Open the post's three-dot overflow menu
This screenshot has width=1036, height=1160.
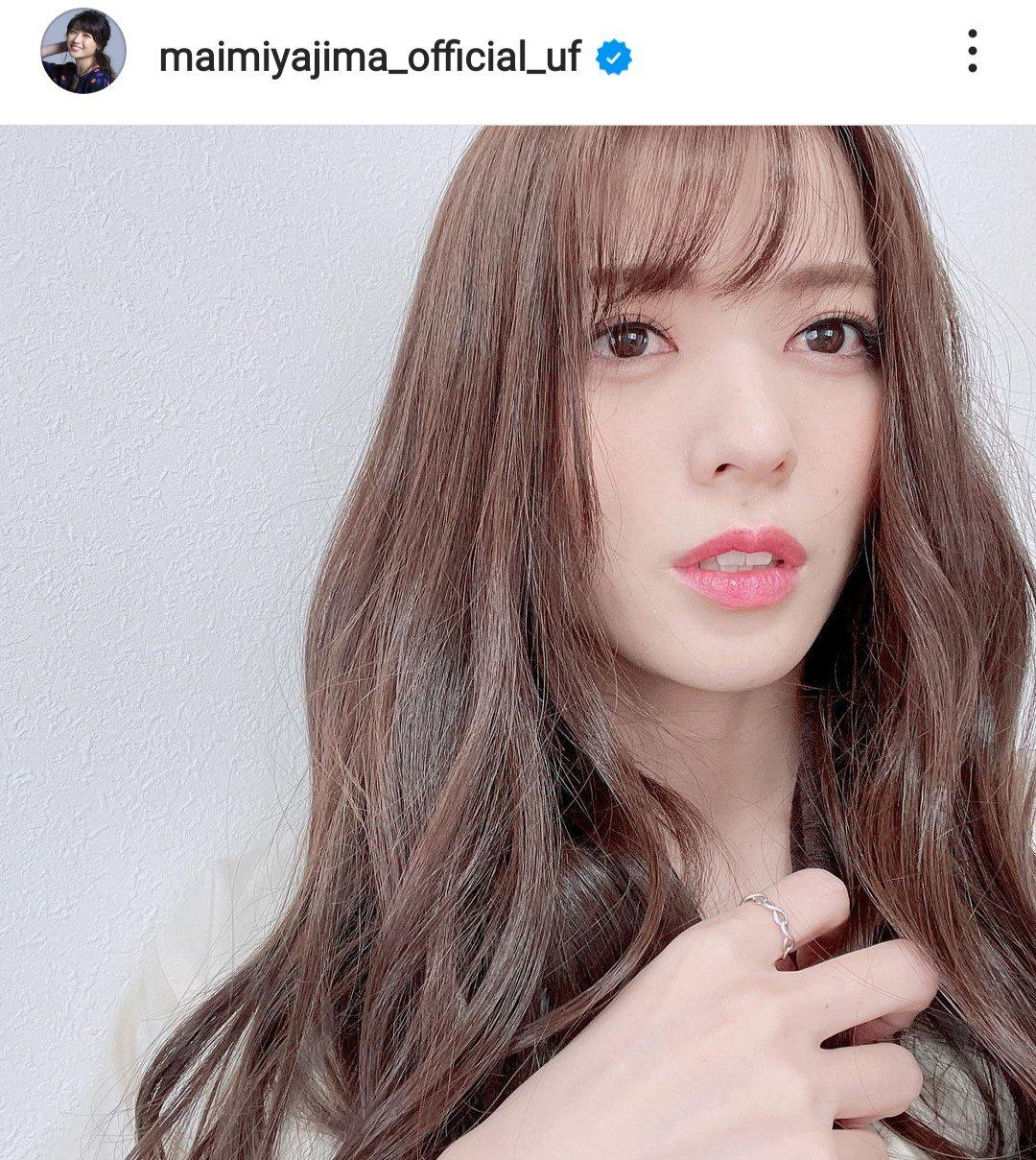972,52
